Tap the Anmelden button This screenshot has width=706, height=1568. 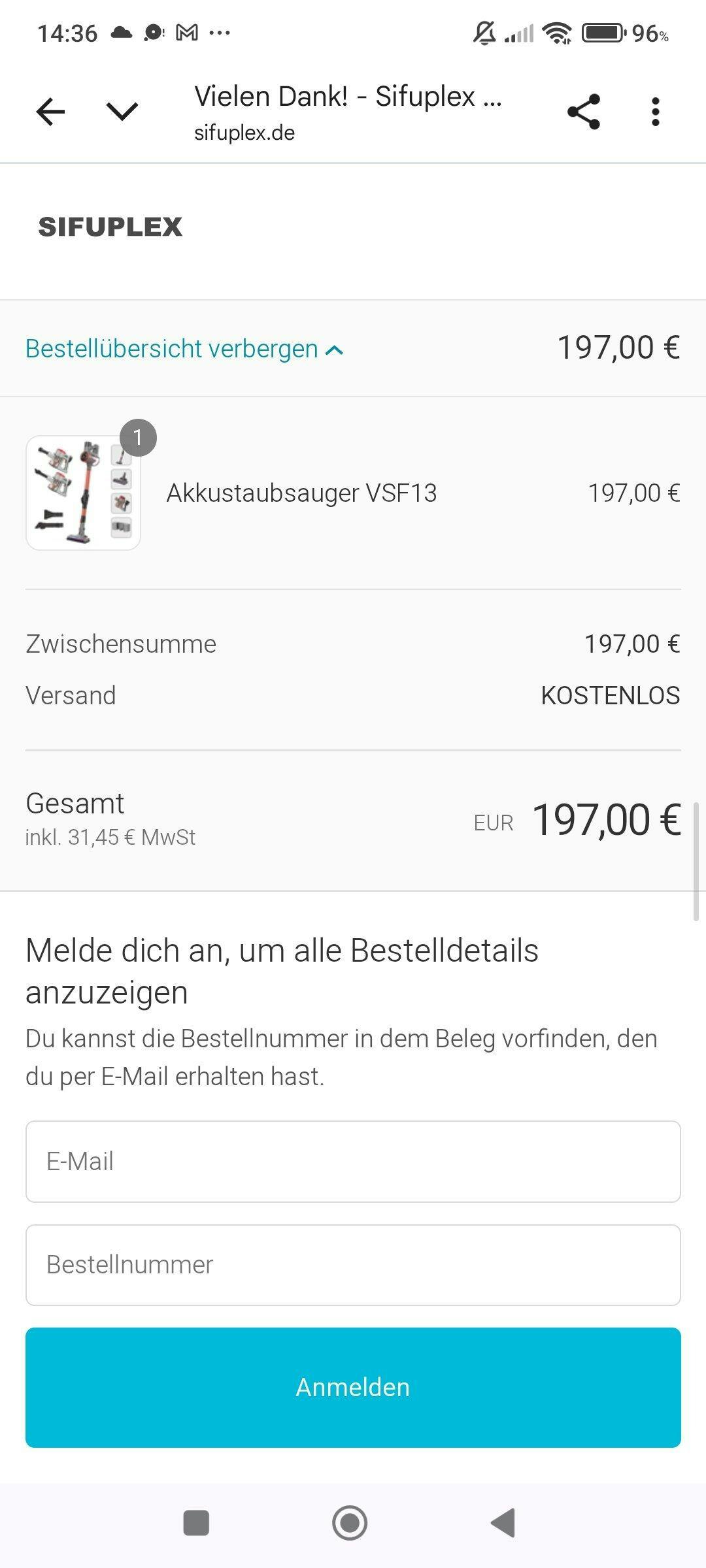point(353,1387)
